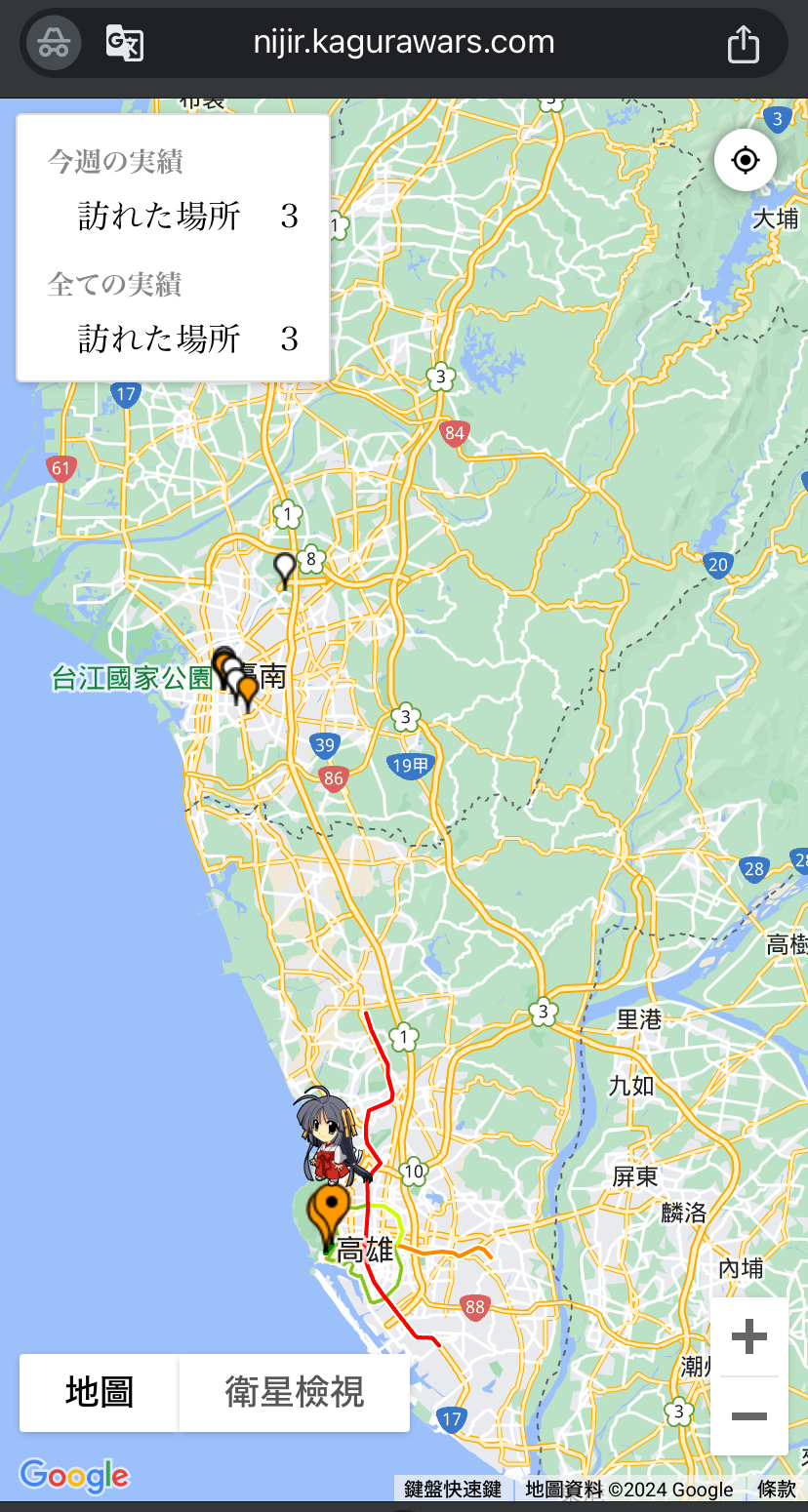Tap the nijir.kagurawars.com address bar
The height and width of the screenshot is (1512, 808).
[x=404, y=43]
